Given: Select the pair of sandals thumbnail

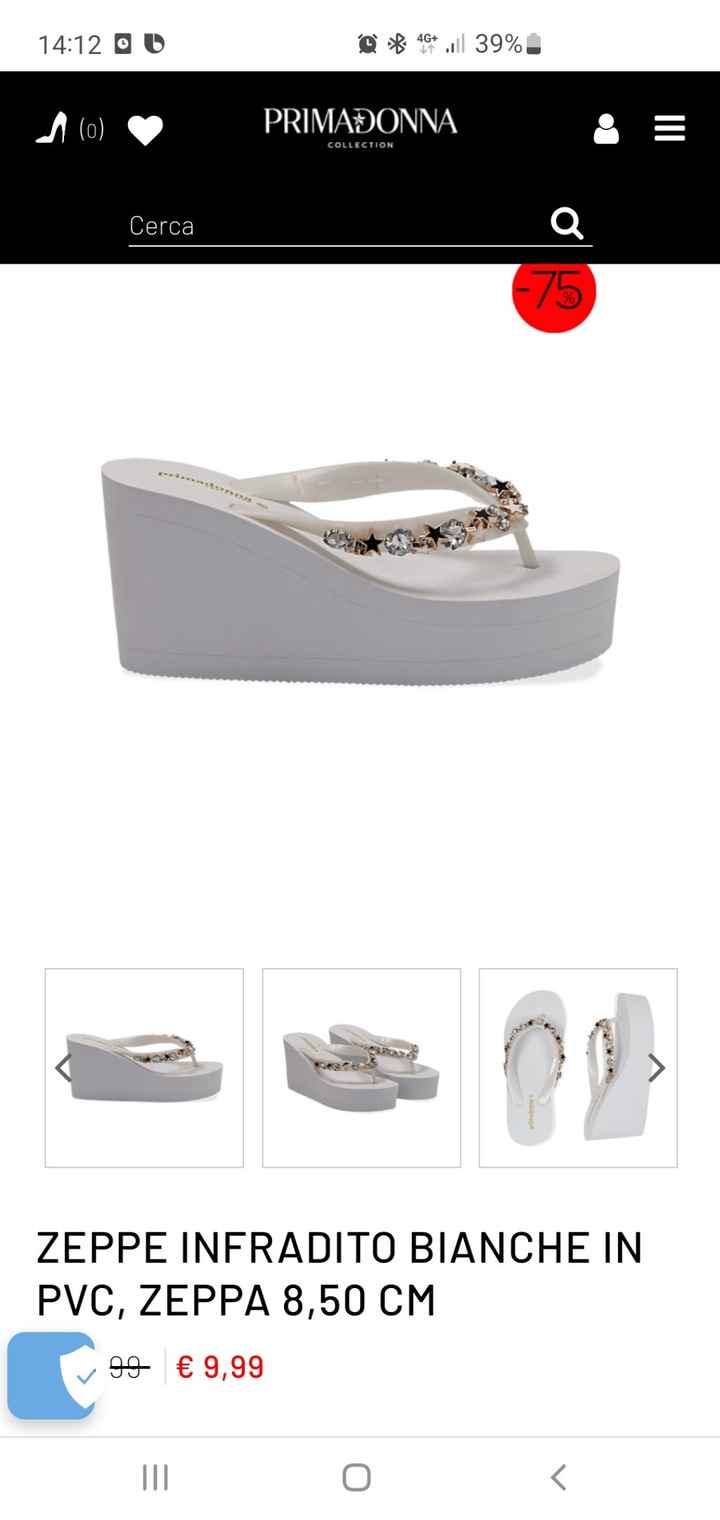Looking at the screenshot, I should (x=361, y=1067).
